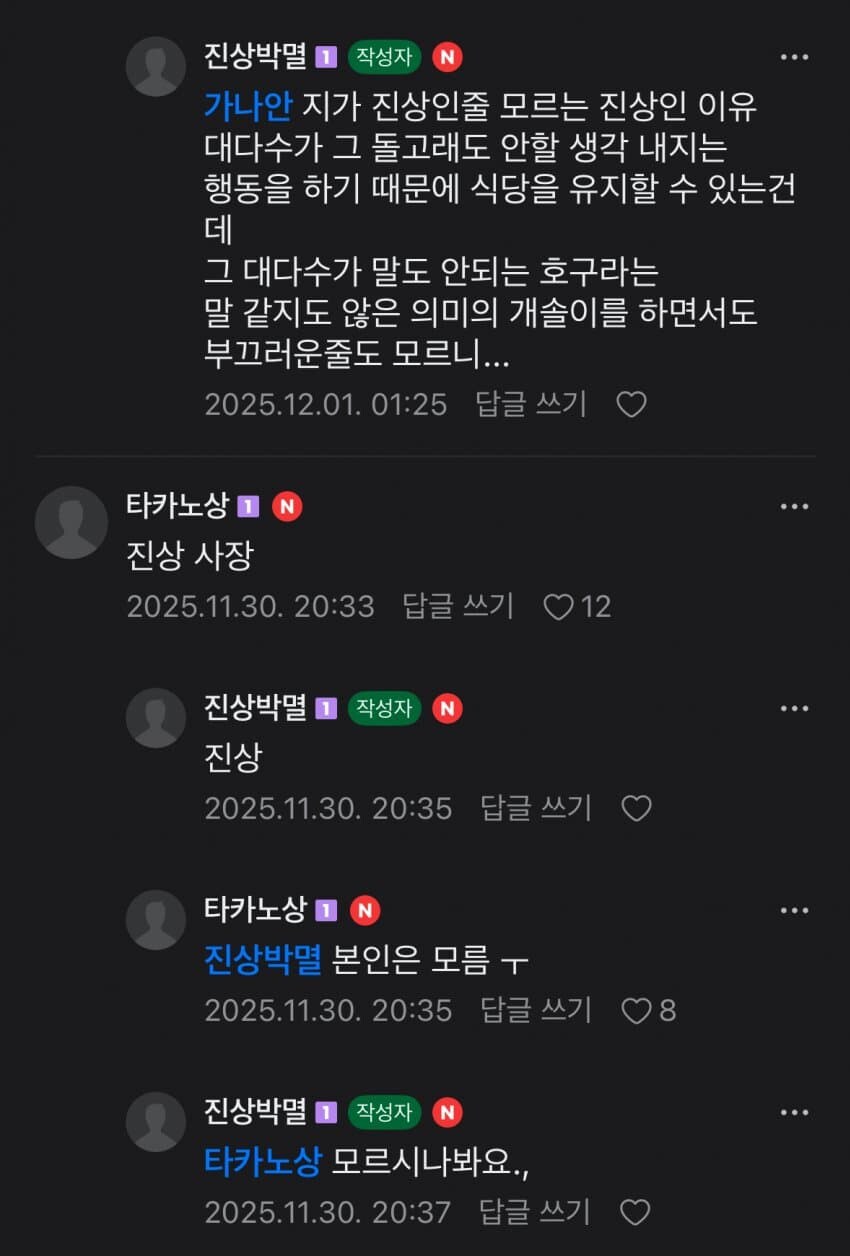Screen dimensions: 850x1256
Task: Toggle the heart on the top 진상박멸 comment
Action: [632, 404]
